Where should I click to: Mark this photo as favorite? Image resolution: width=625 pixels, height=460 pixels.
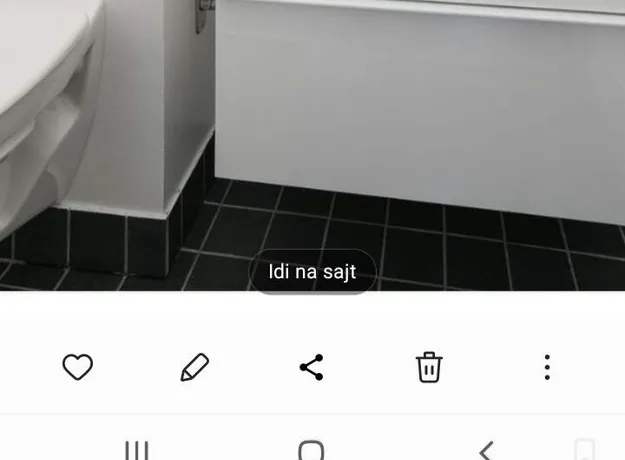78,367
